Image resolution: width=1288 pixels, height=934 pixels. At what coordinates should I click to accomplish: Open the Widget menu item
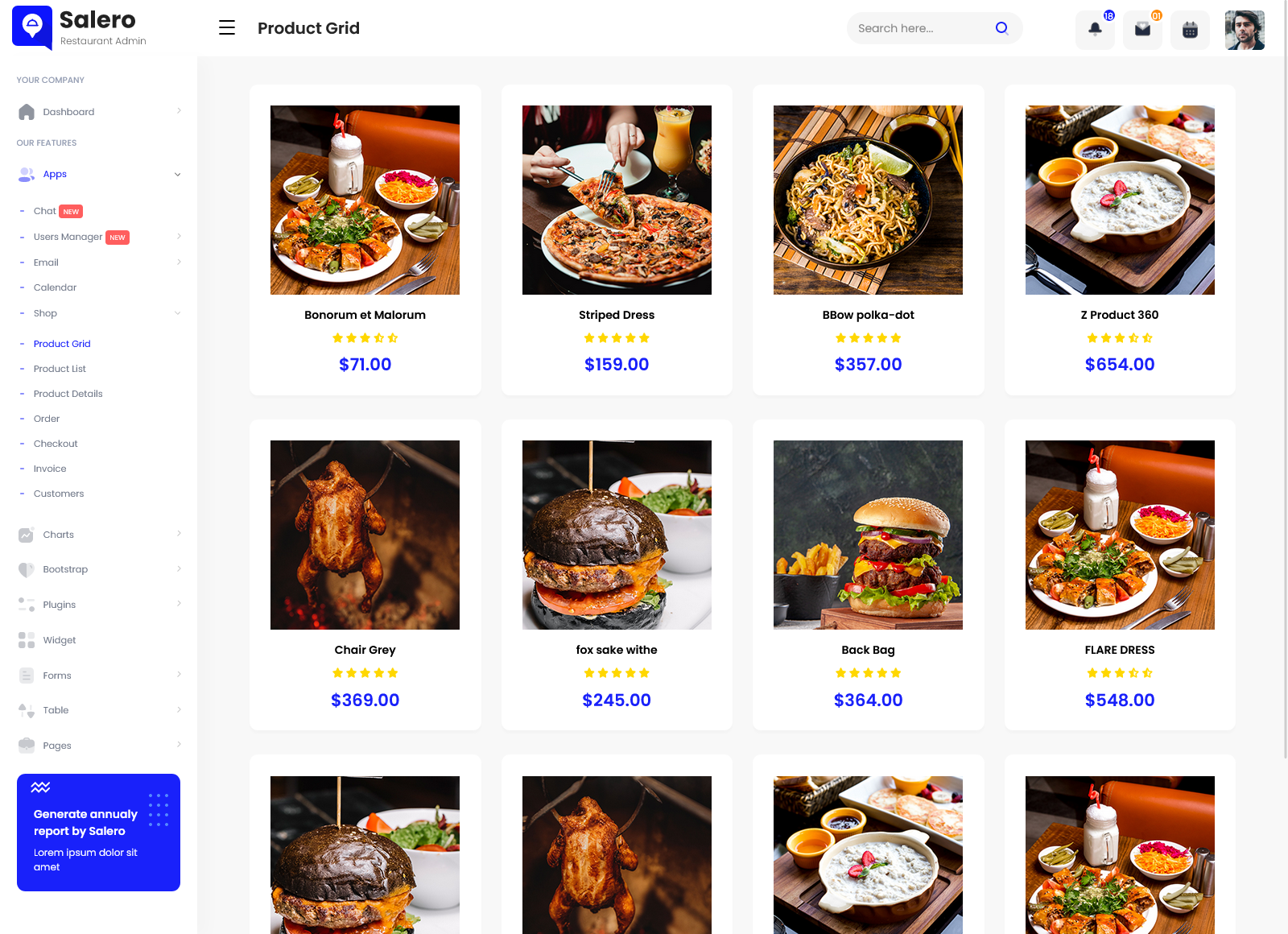60,640
